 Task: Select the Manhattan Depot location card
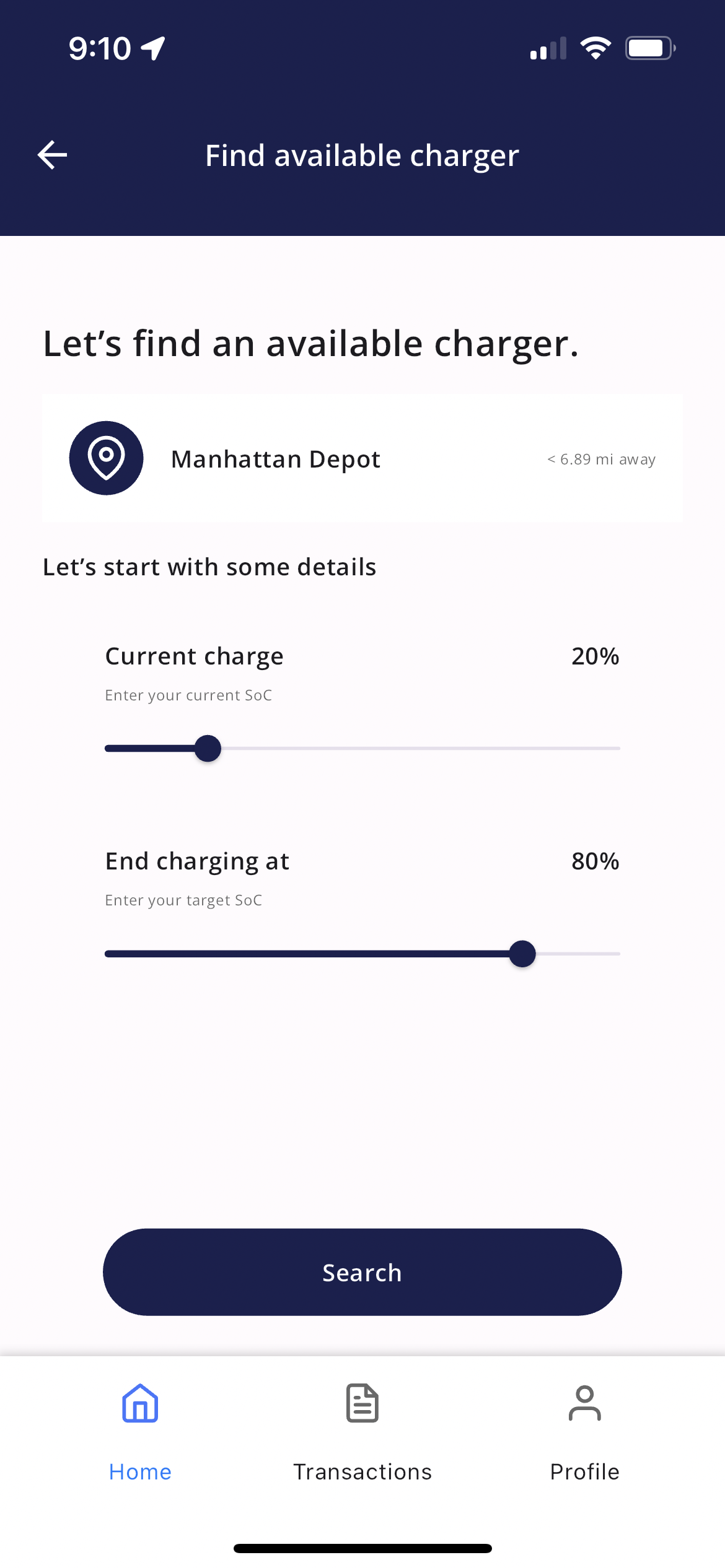point(362,459)
